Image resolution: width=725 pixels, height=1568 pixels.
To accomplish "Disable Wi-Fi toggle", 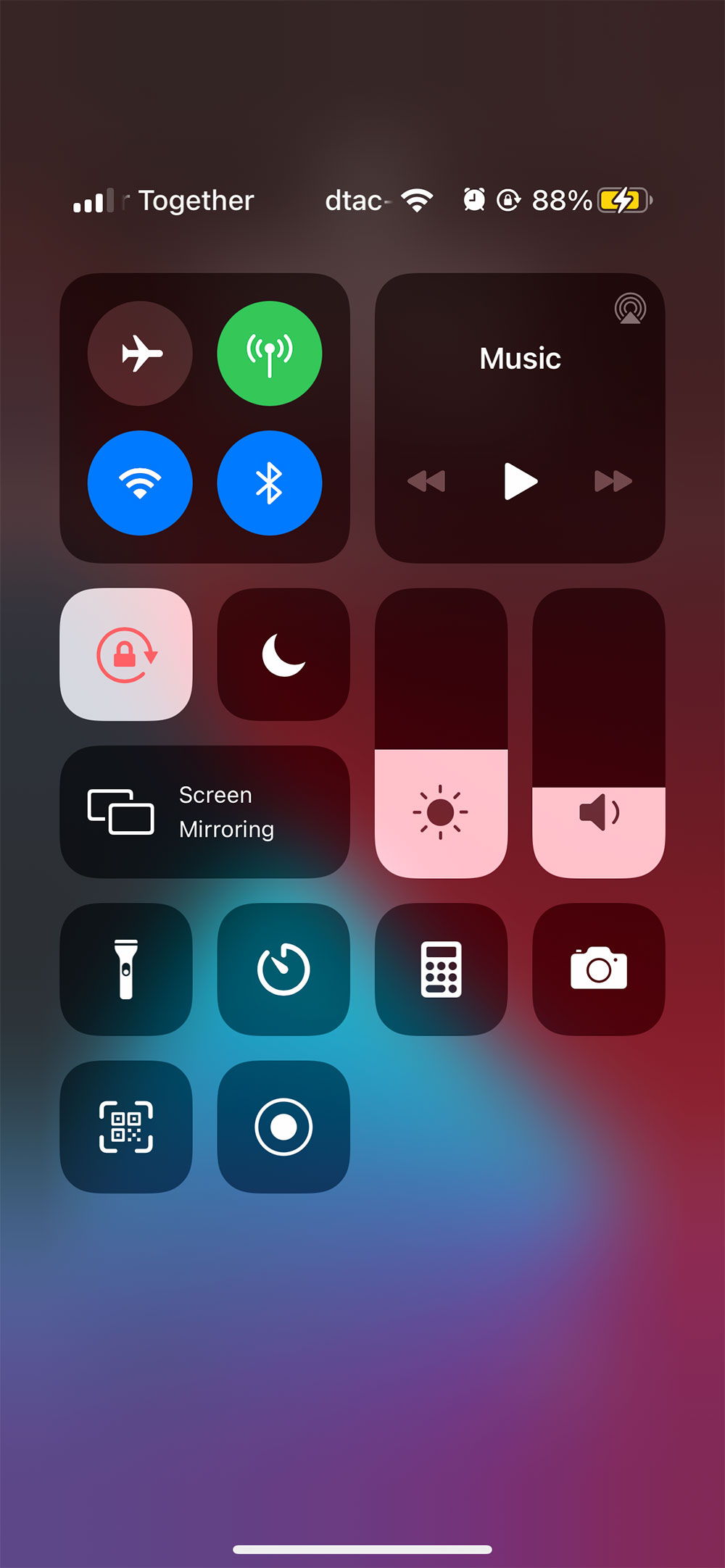I will click(140, 483).
